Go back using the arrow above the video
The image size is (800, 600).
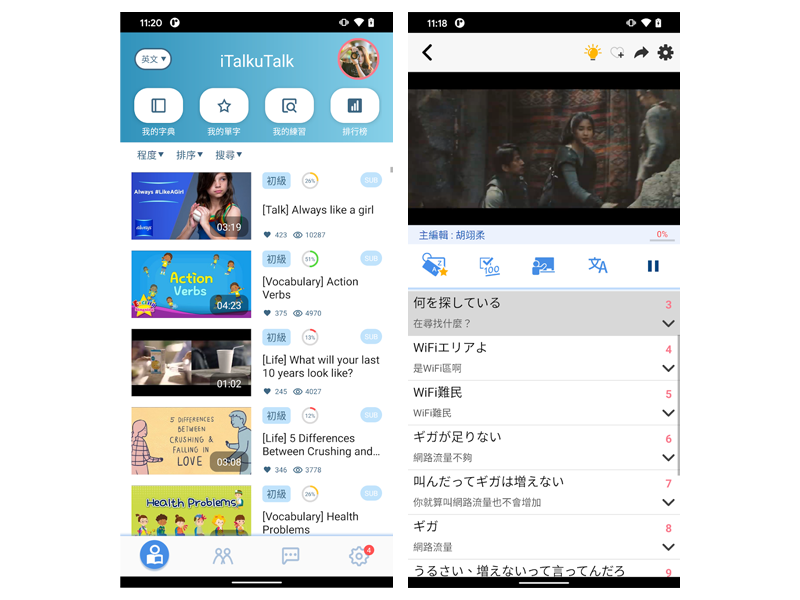428,52
